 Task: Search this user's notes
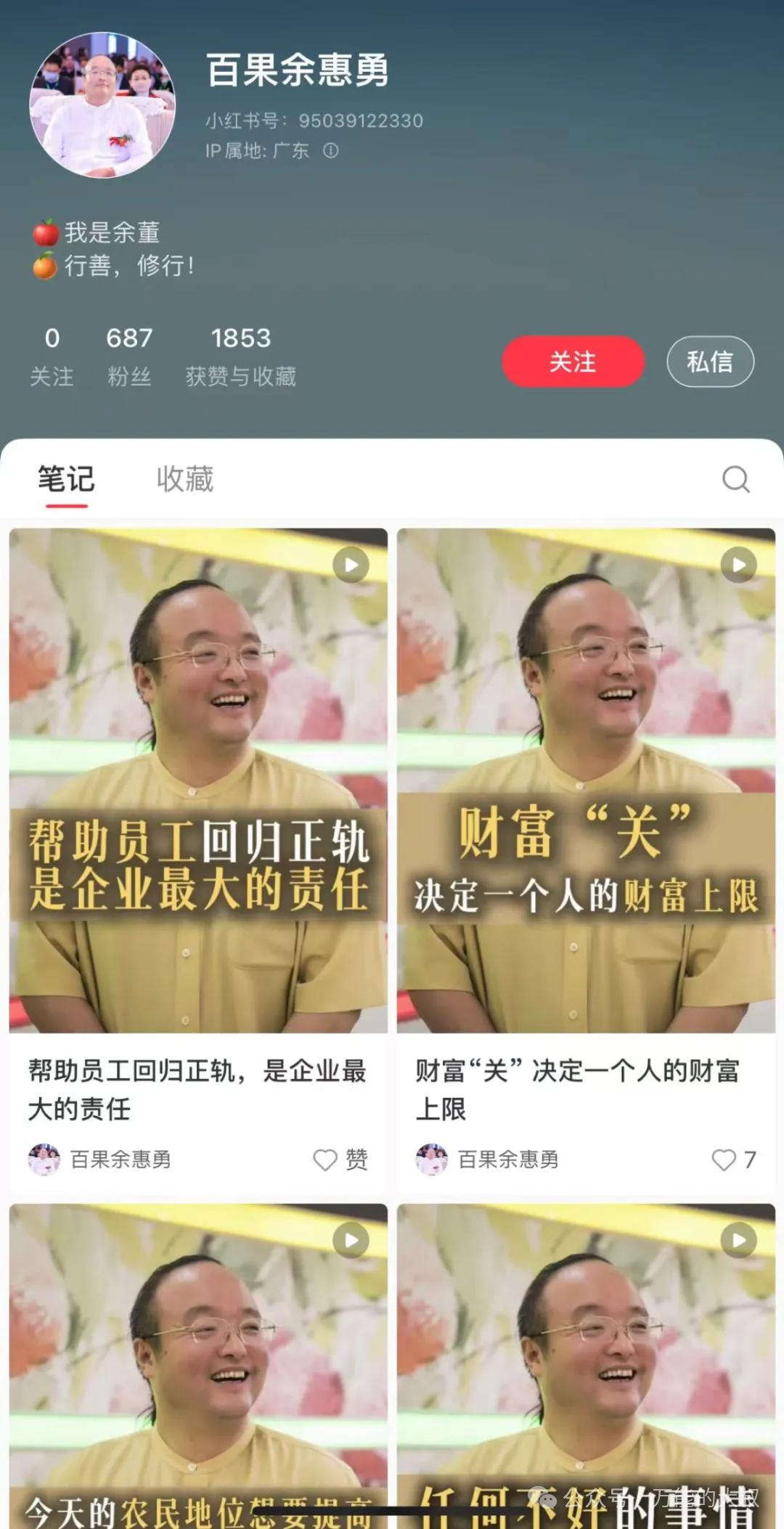(x=735, y=479)
